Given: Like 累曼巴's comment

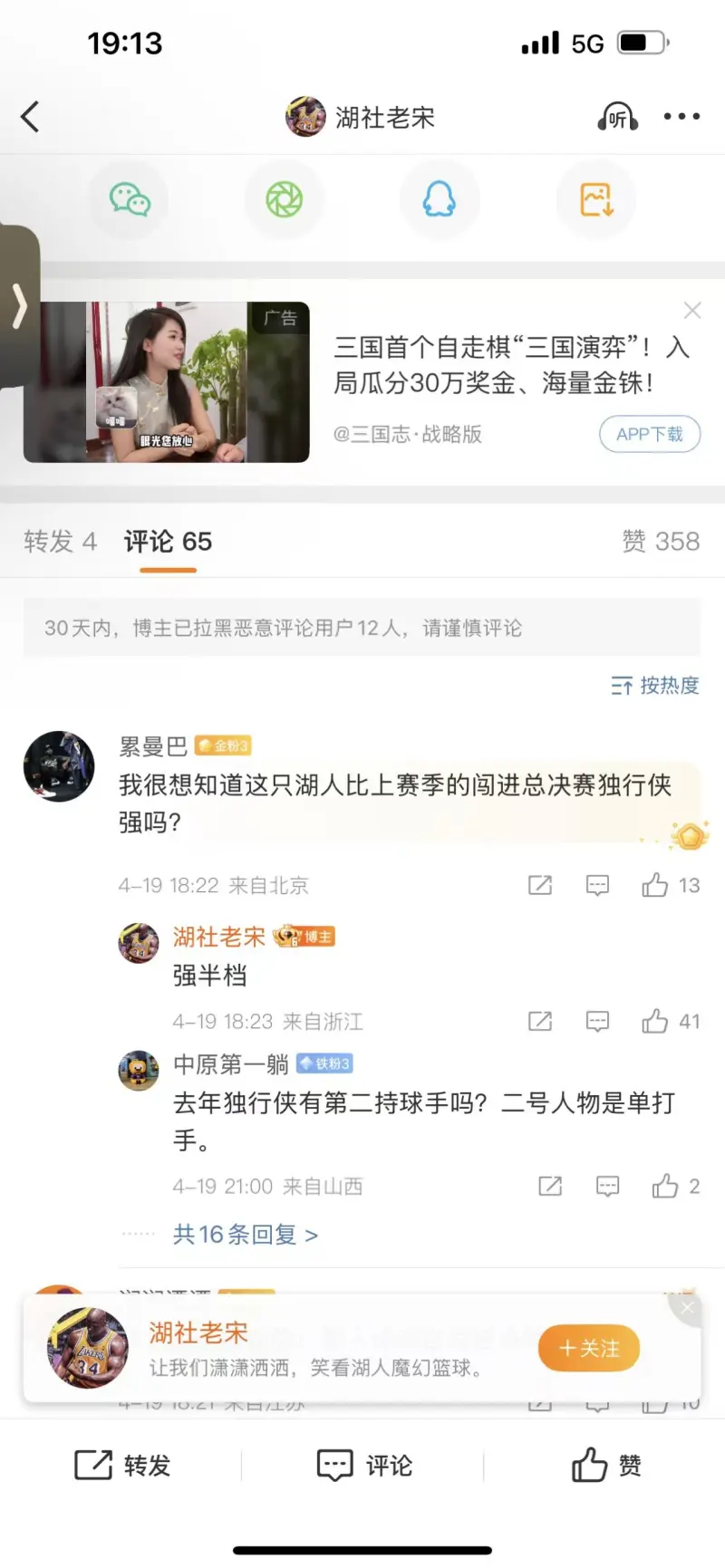Looking at the screenshot, I should point(655,885).
